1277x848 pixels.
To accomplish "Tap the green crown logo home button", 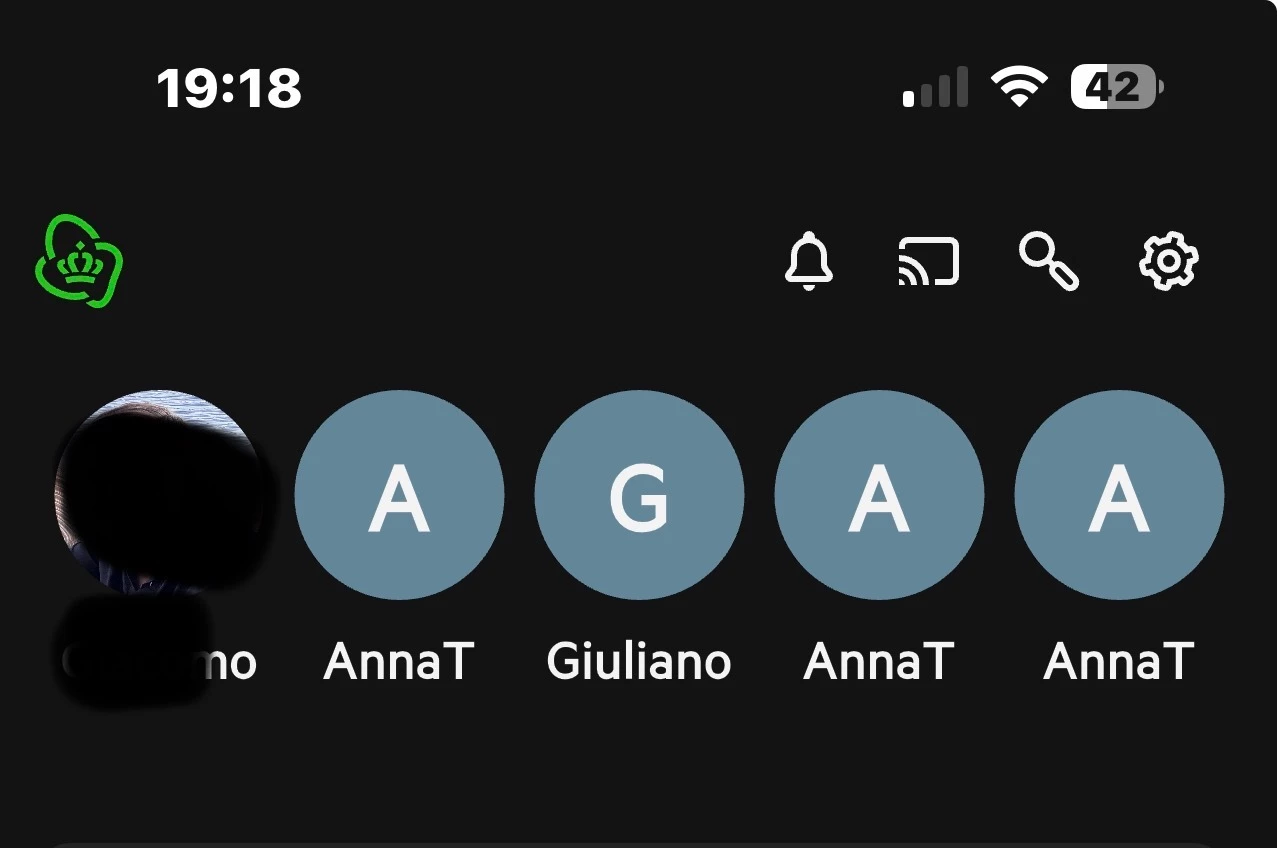I will coord(79,262).
